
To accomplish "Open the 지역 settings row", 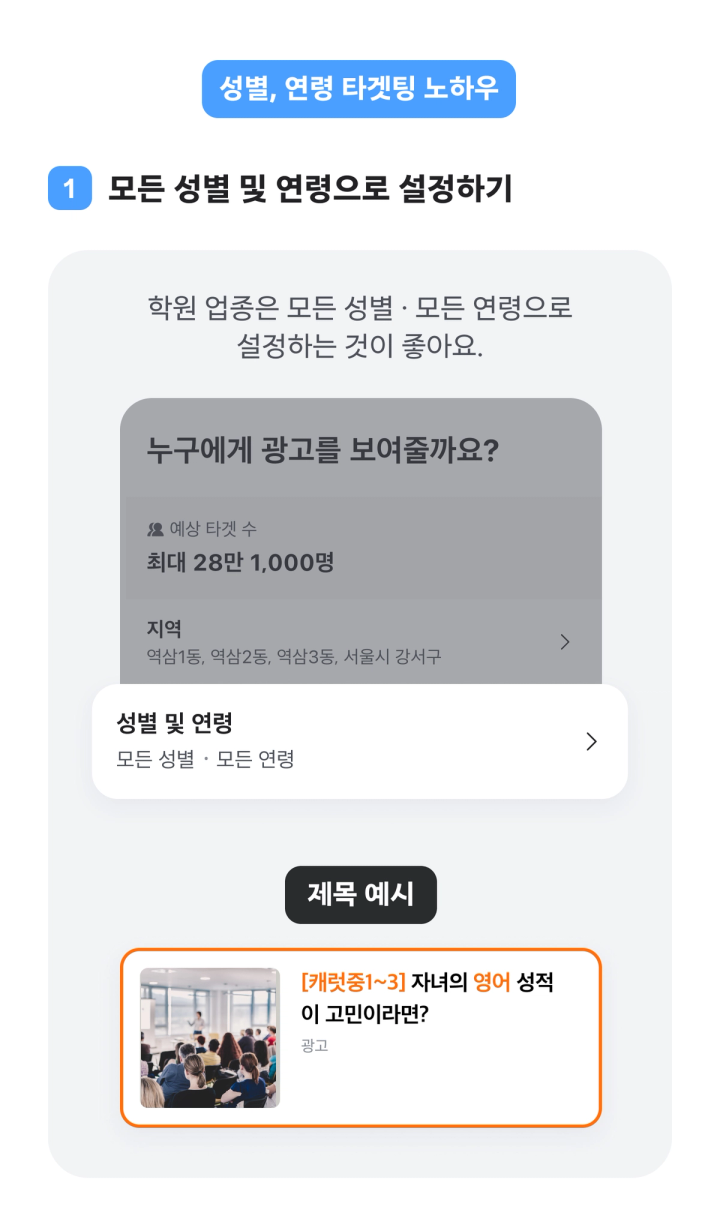I will coord(360,640).
